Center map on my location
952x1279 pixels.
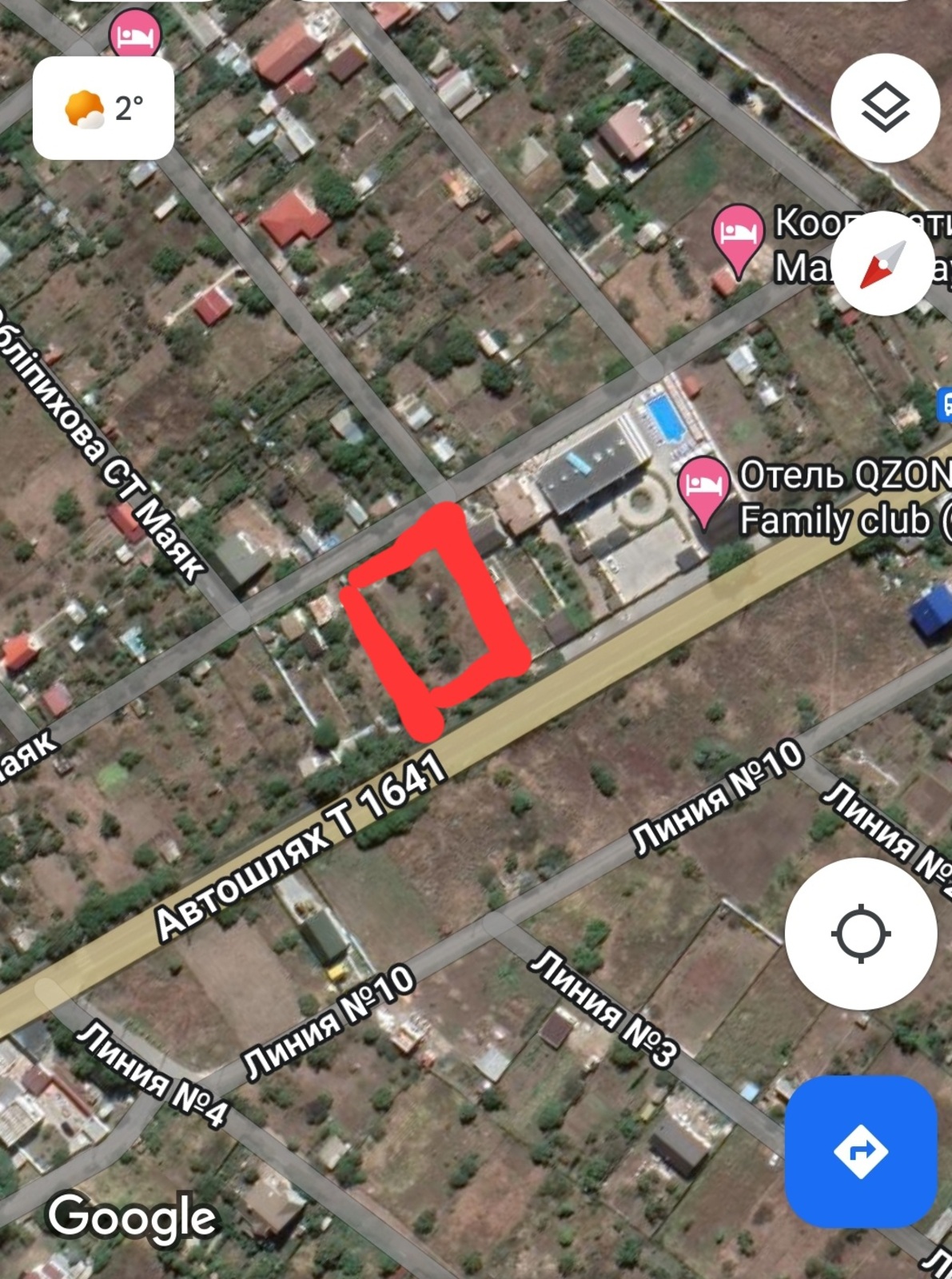click(860, 933)
